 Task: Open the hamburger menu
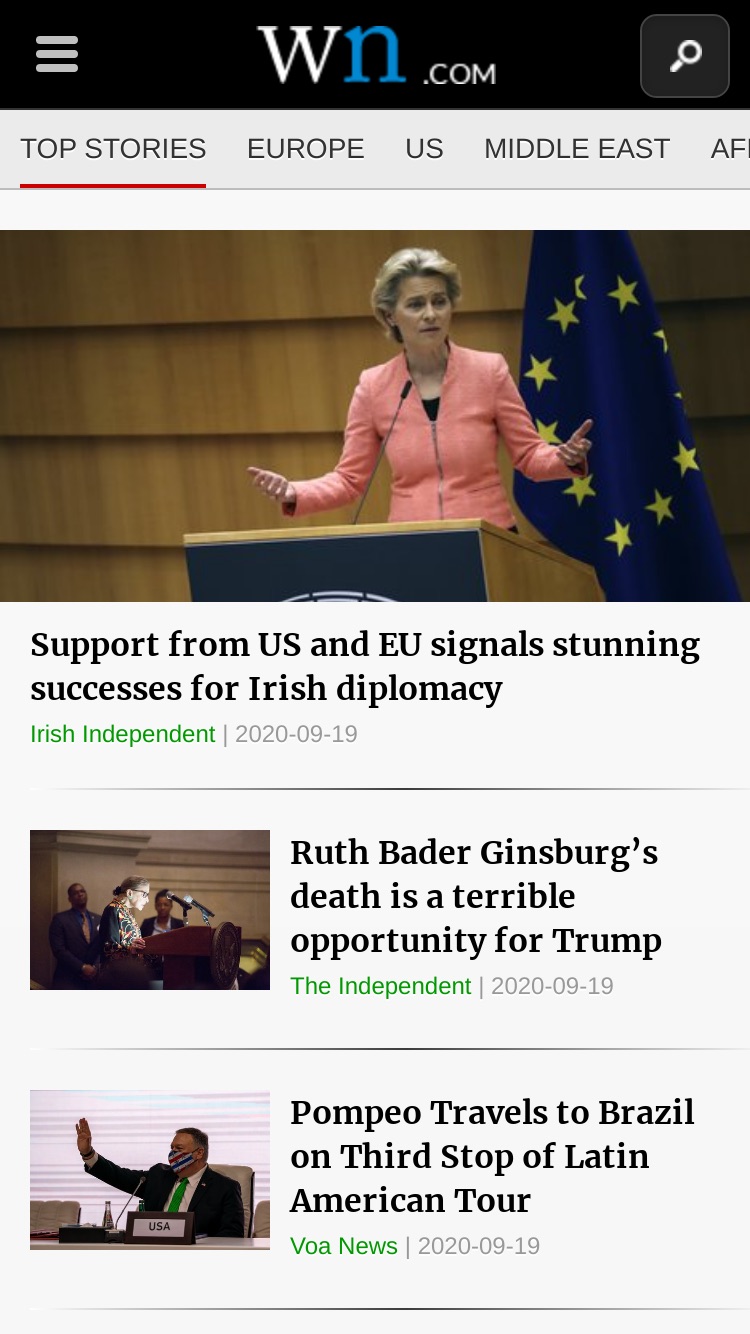(57, 54)
